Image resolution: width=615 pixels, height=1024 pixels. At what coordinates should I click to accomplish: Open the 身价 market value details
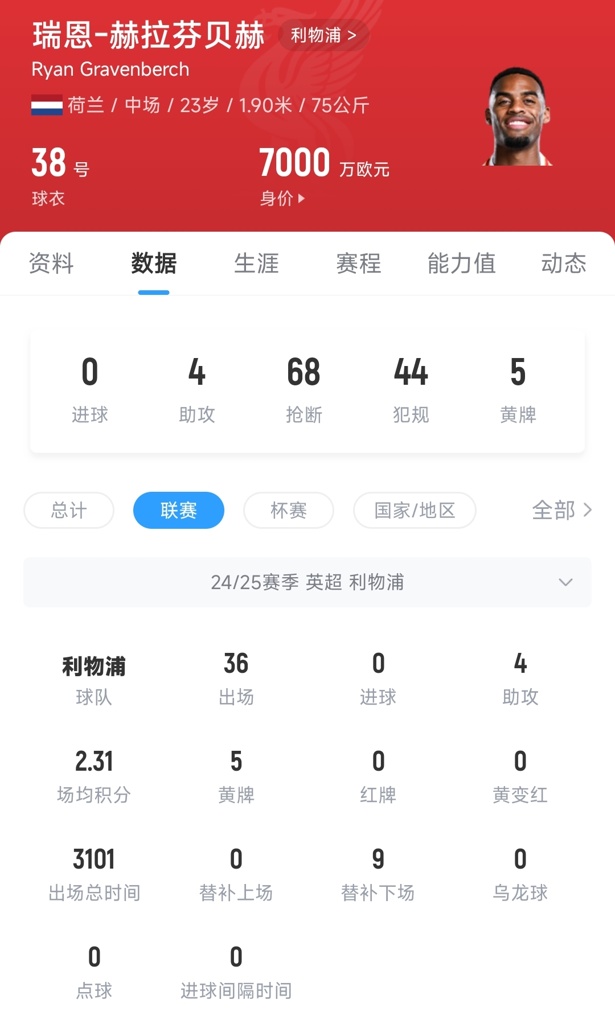click(283, 198)
